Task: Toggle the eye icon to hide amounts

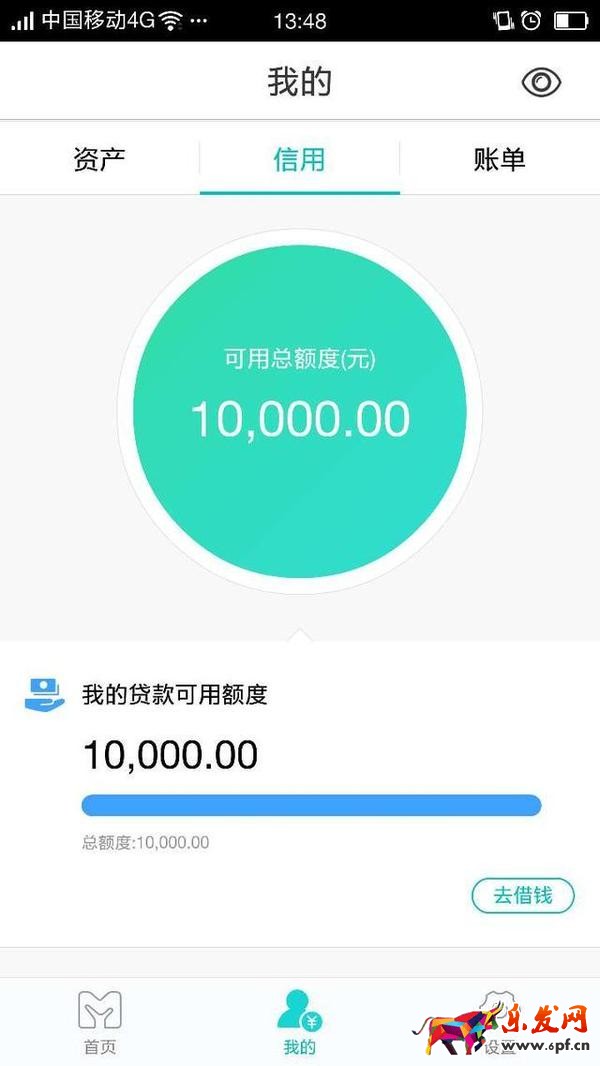Action: point(541,82)
